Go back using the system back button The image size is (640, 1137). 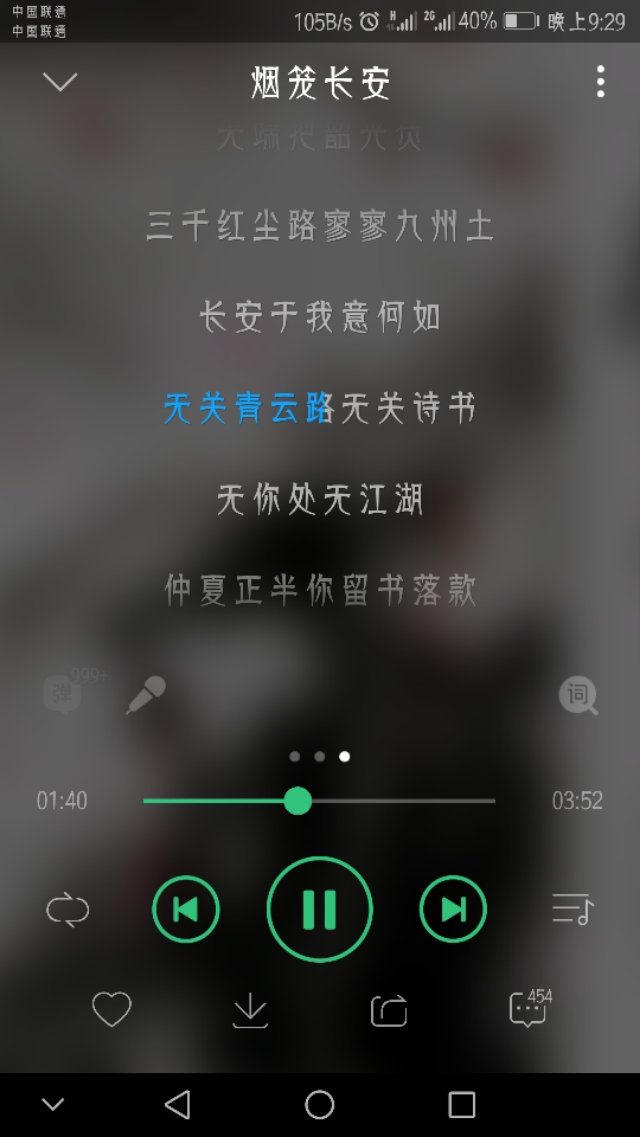[178, 1104]
